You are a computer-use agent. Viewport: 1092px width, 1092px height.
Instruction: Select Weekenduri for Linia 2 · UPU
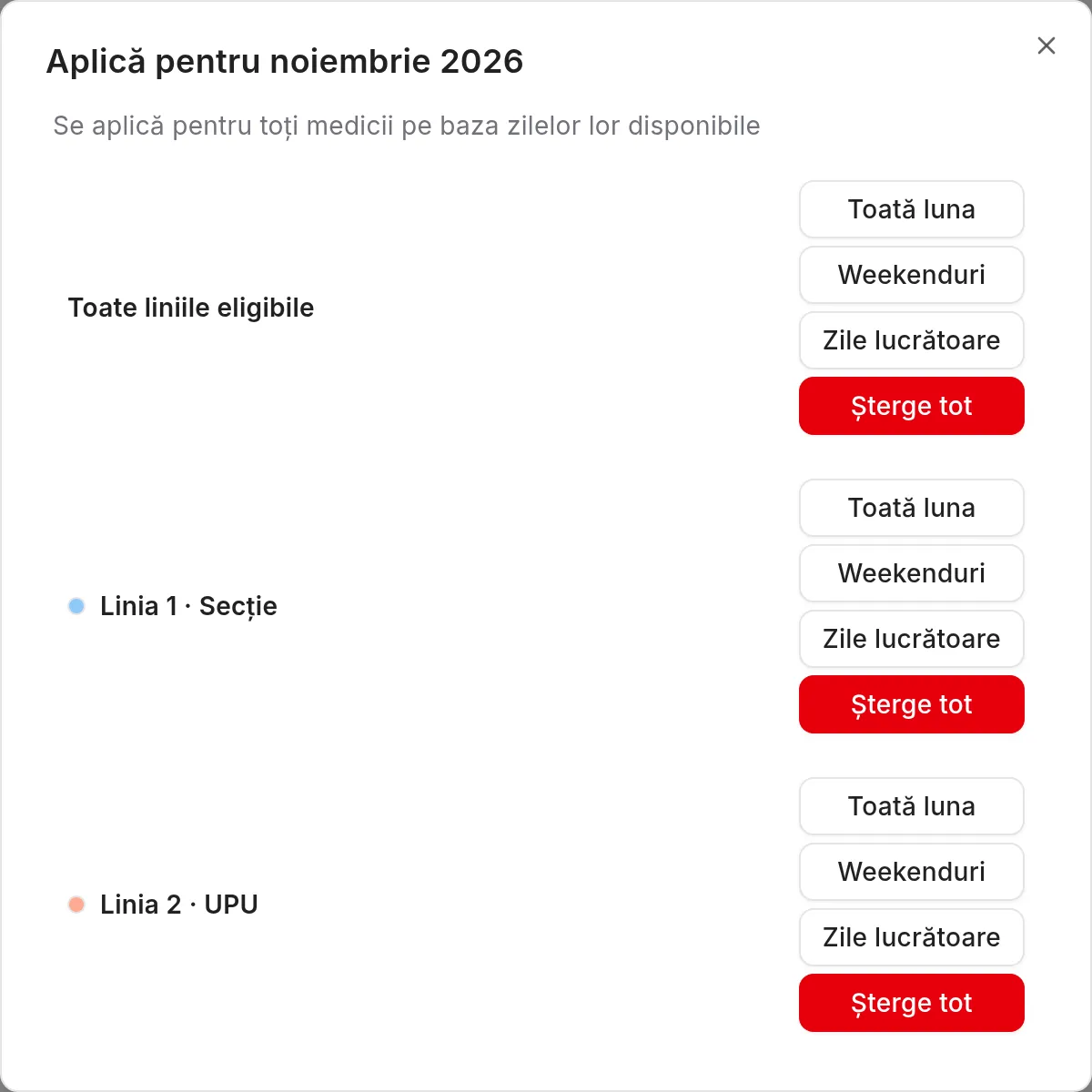pos(912,872)
